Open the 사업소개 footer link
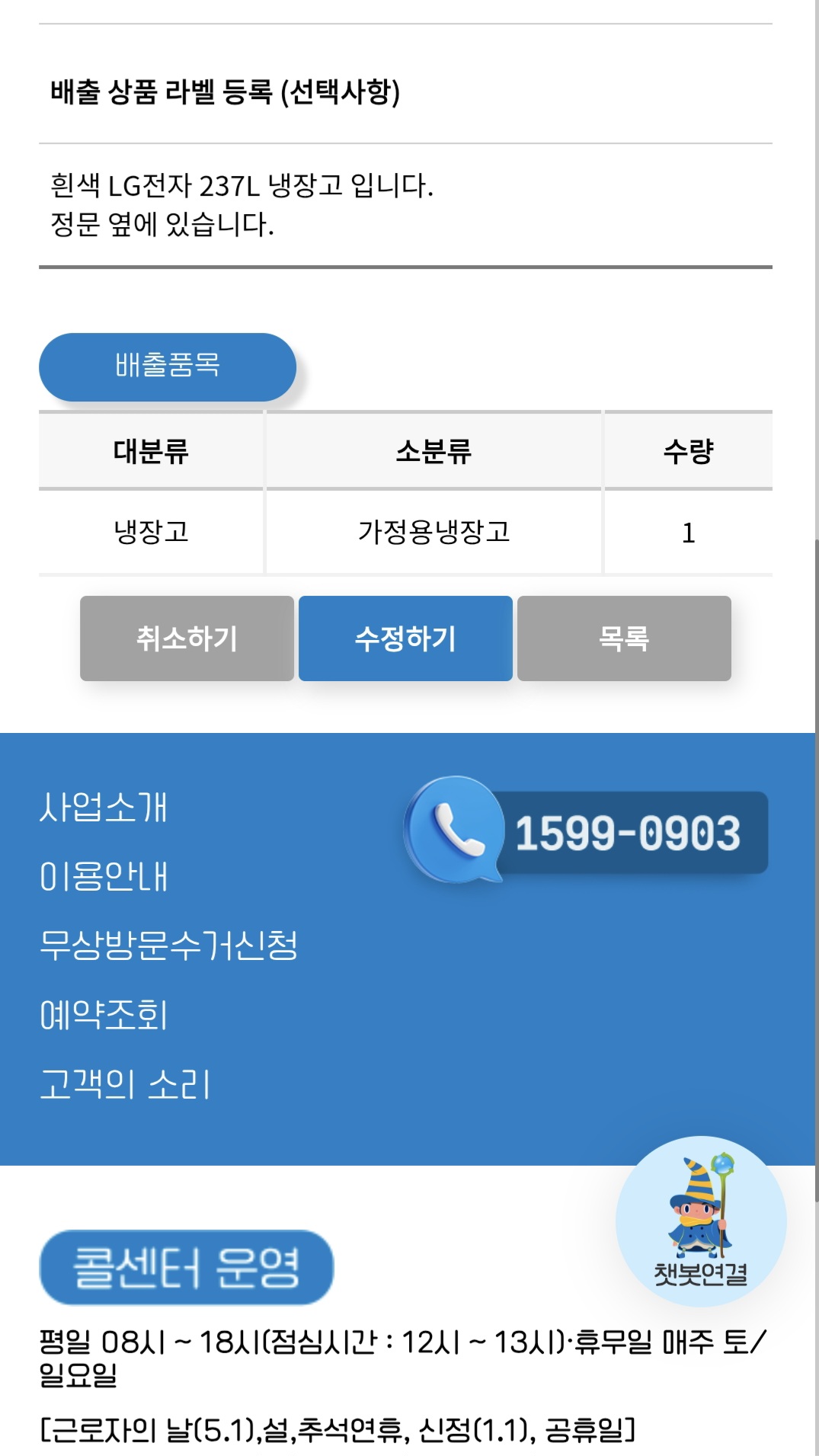Screen dimensions: 819x1456 (x=104, y=808)
